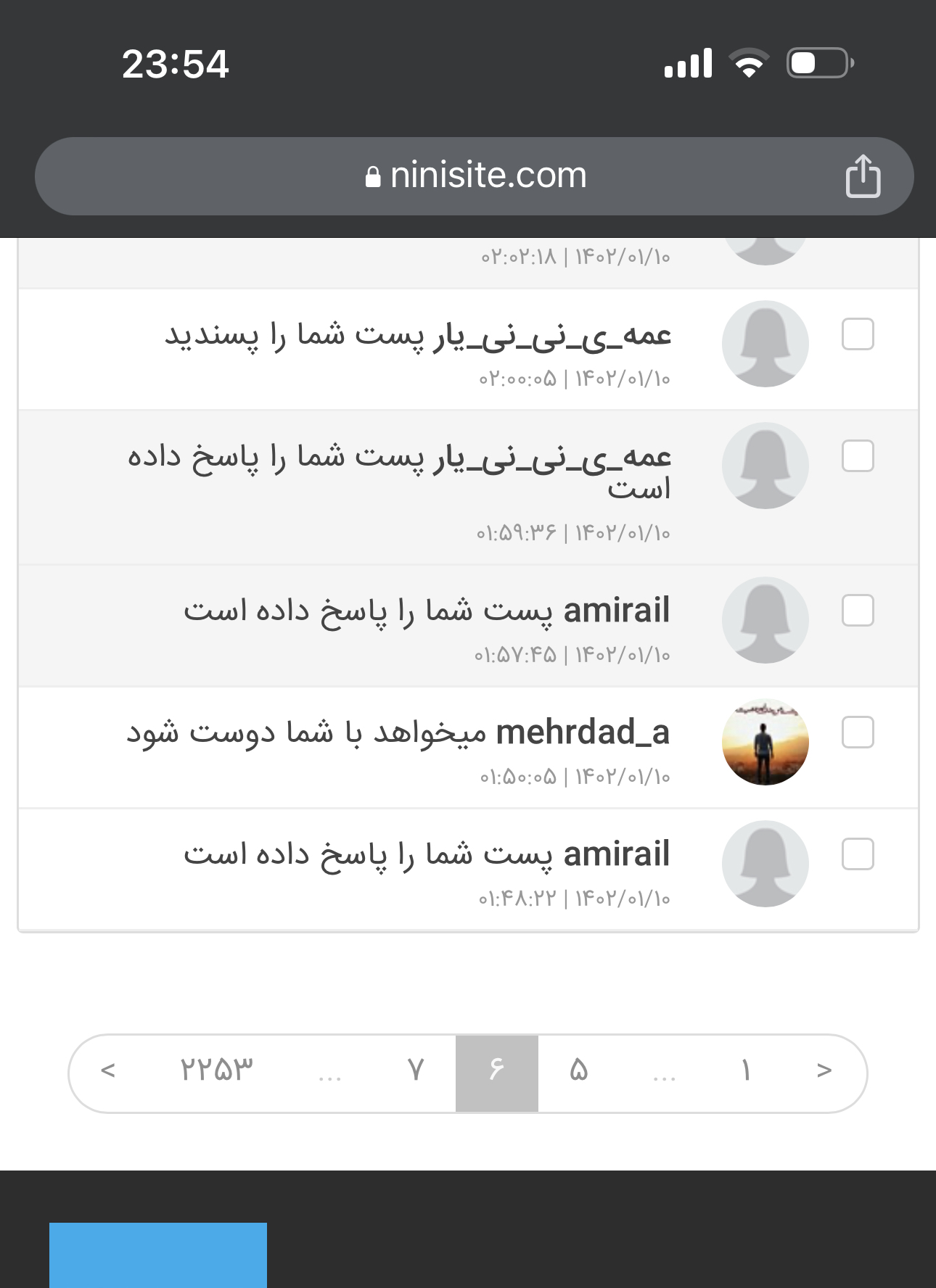Tap the right-pointing arrow in pagination

tap(824, 1071)
